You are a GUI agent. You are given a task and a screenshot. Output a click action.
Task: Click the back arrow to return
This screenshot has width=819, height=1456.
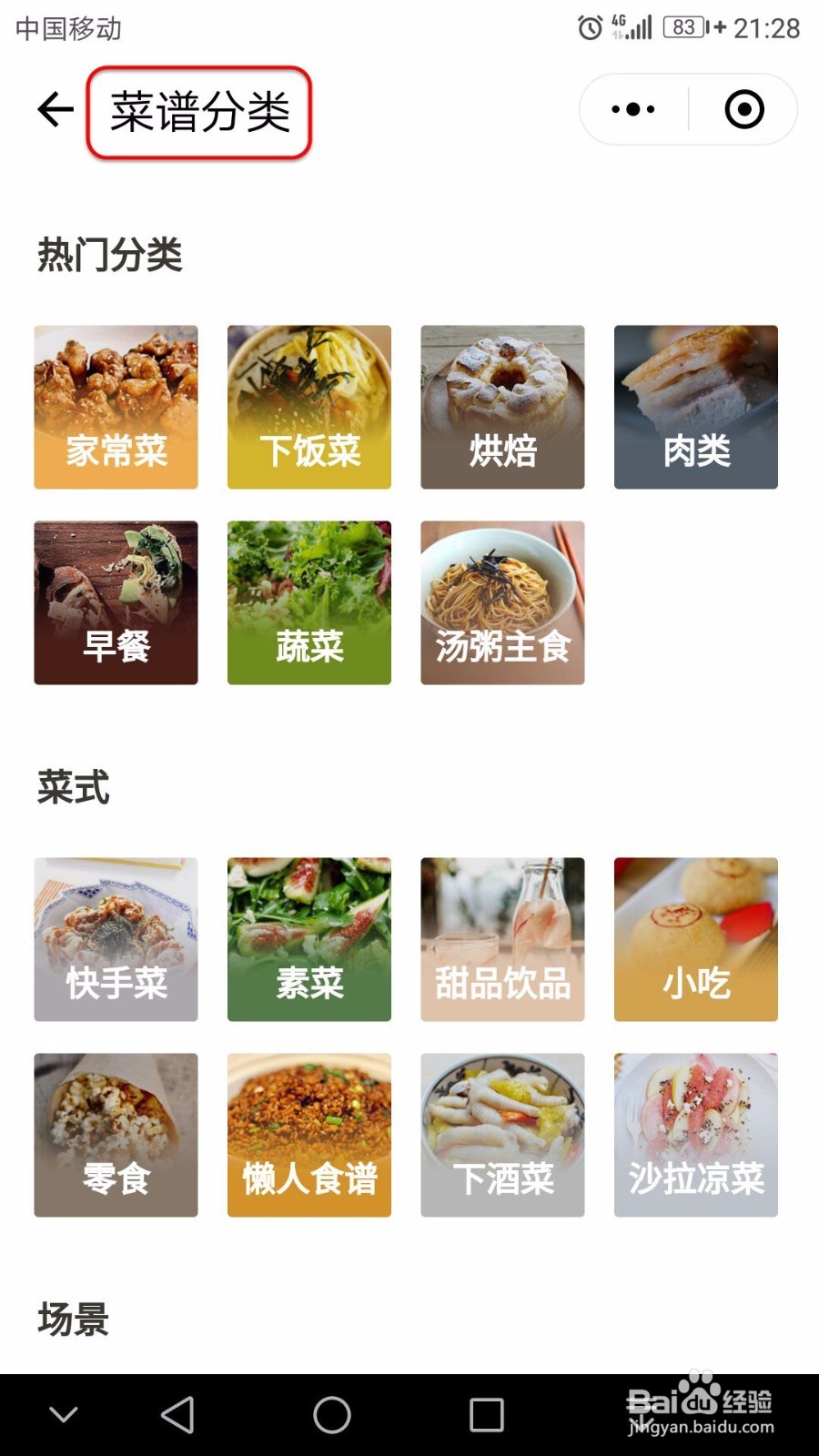(x=55, y=108)
